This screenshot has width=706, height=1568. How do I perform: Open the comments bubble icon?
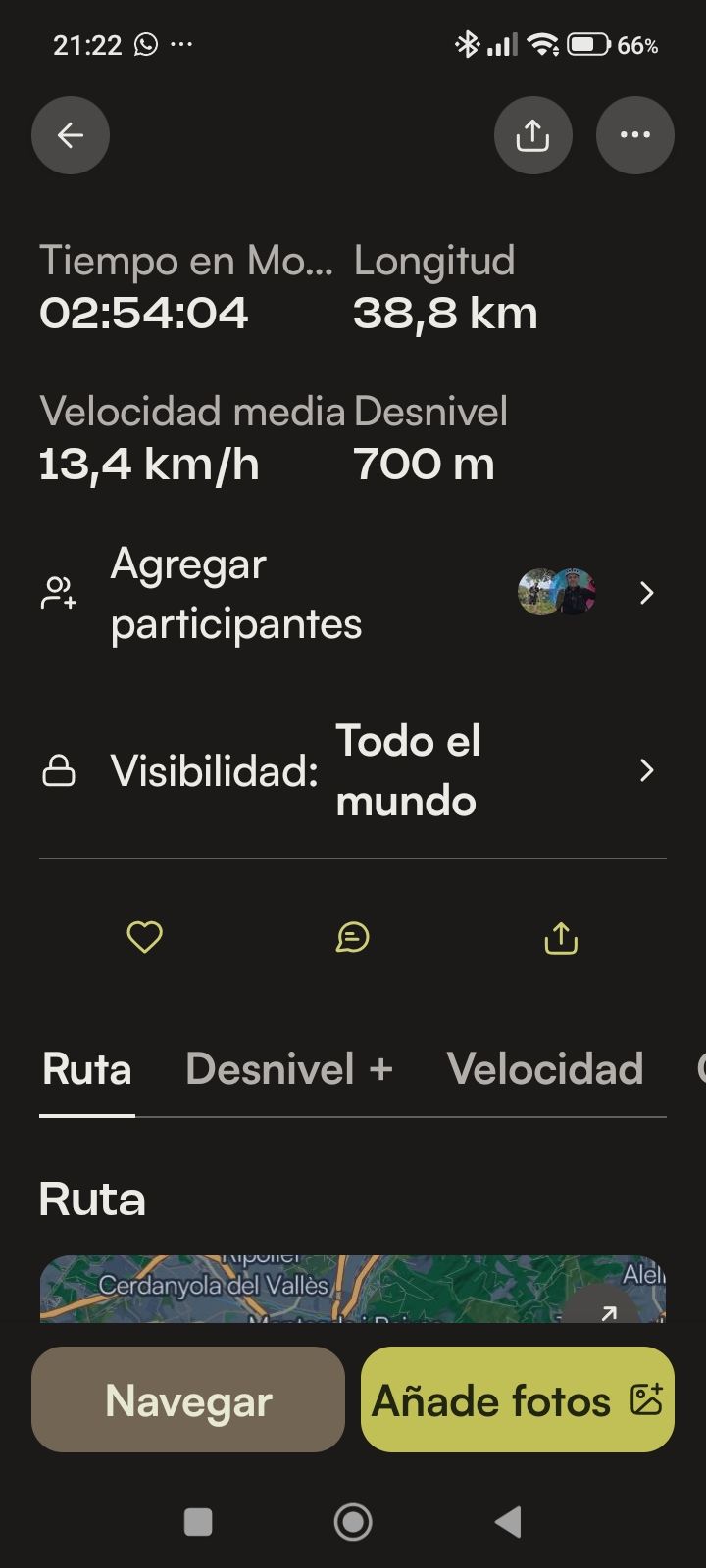(x=352, y=938)
